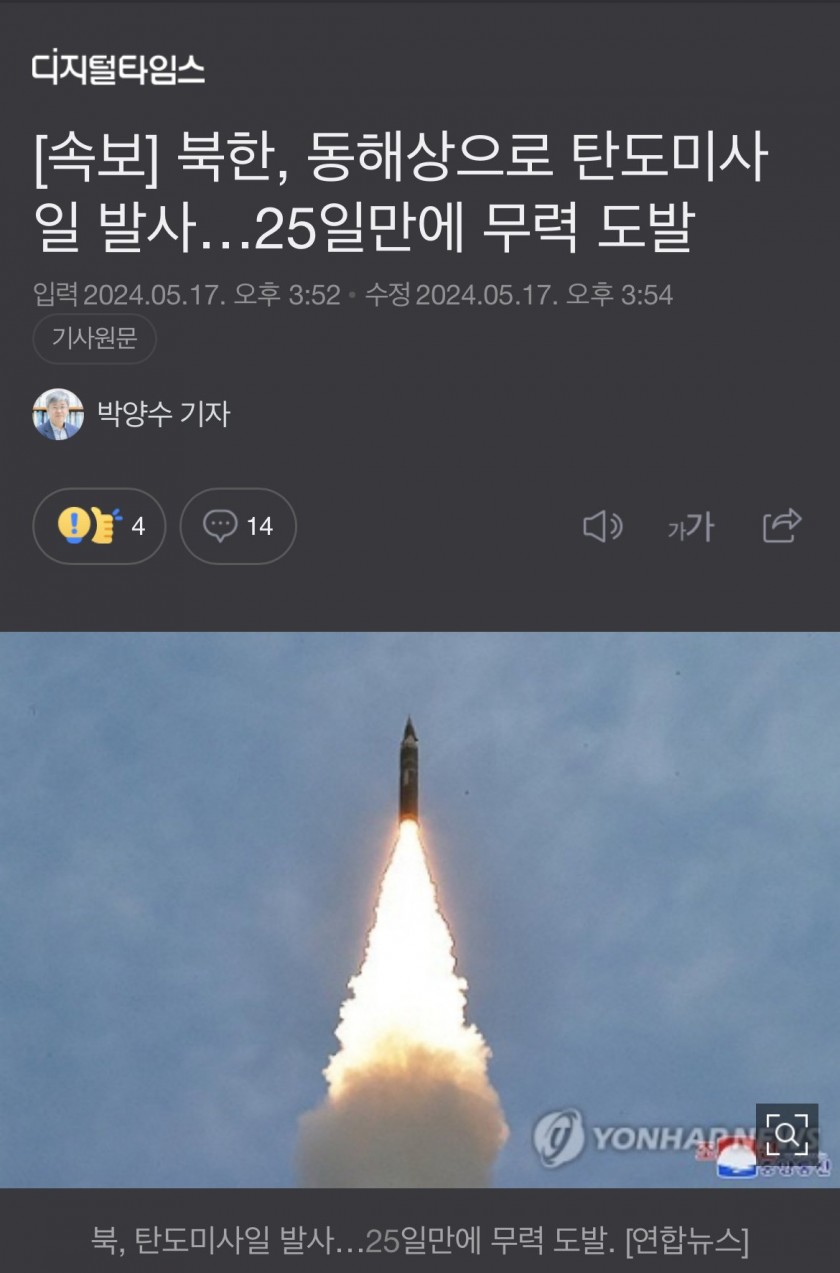This screenshot has width=840, height=1273.
Task: Change the font size with 가가
Action: [x=691, y=526]
